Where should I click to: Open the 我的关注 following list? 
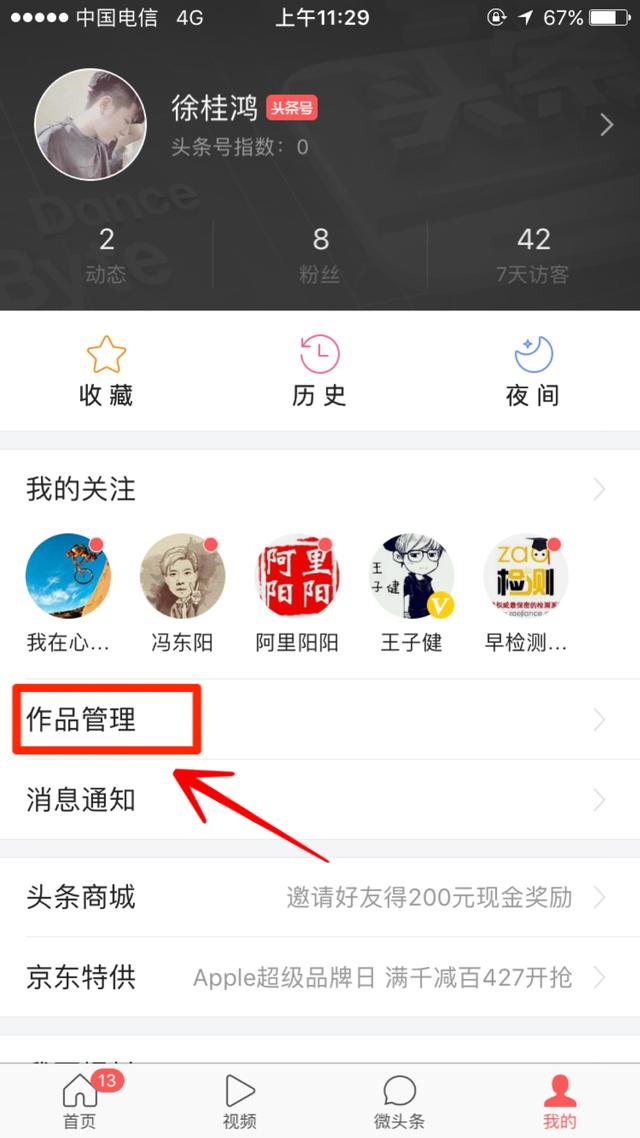[320, 490]
